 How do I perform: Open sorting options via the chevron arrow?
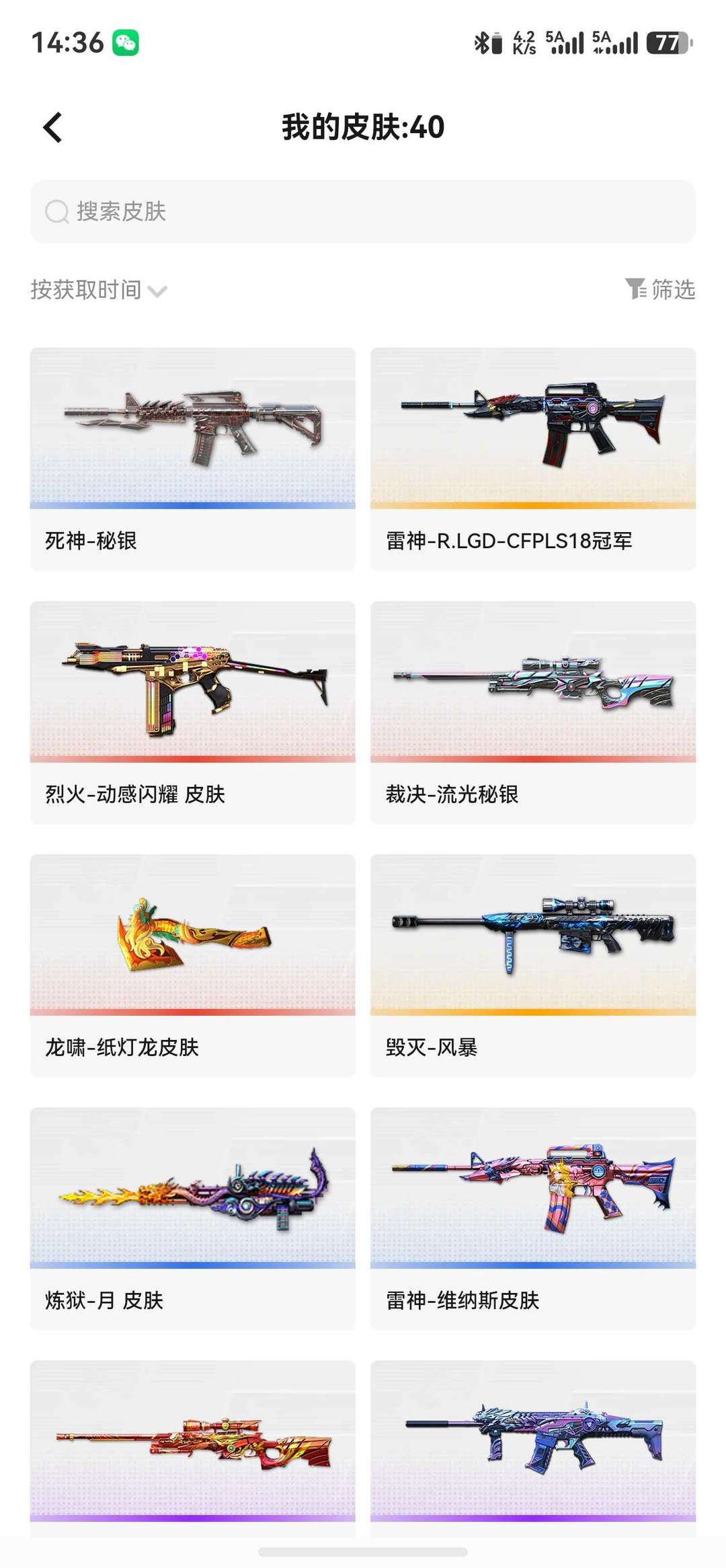pos(157,291)
